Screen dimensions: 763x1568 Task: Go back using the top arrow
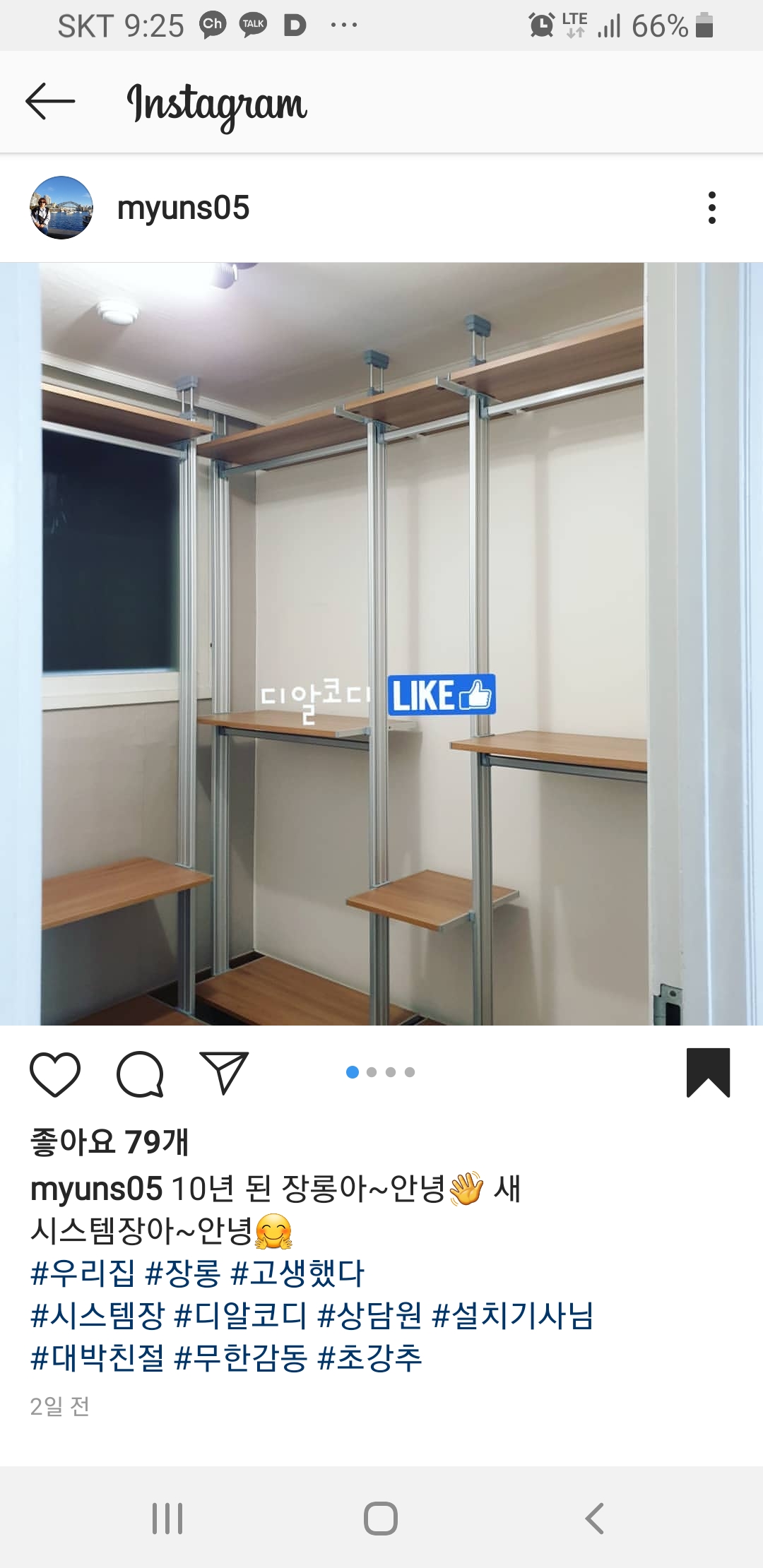pos(50,102)
